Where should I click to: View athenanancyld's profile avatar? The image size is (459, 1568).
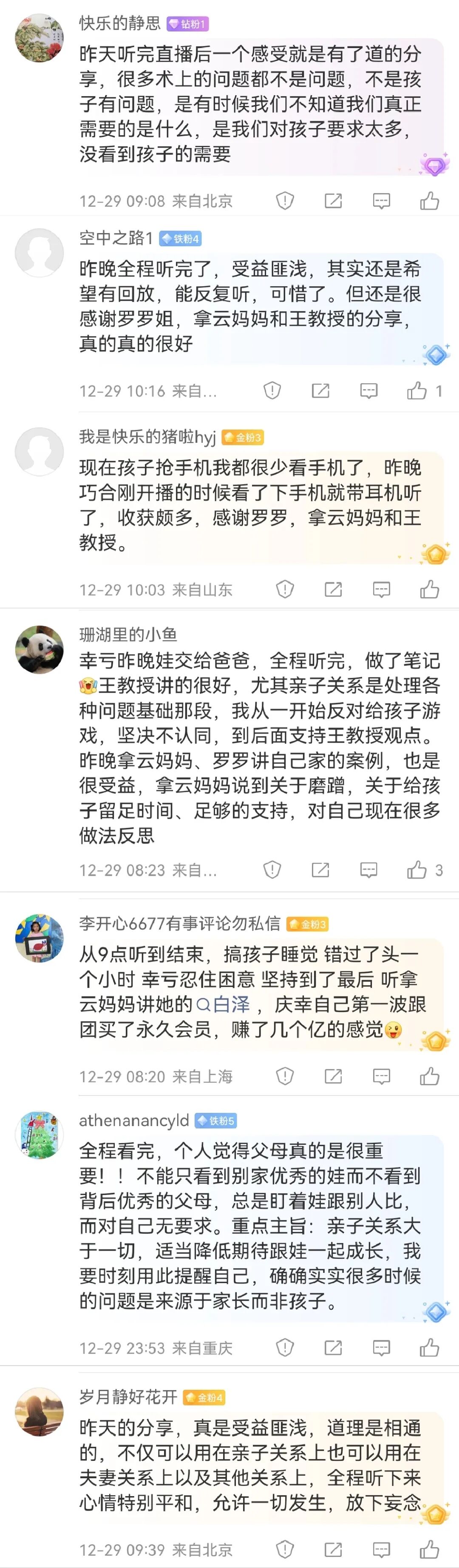[40, 1135]
